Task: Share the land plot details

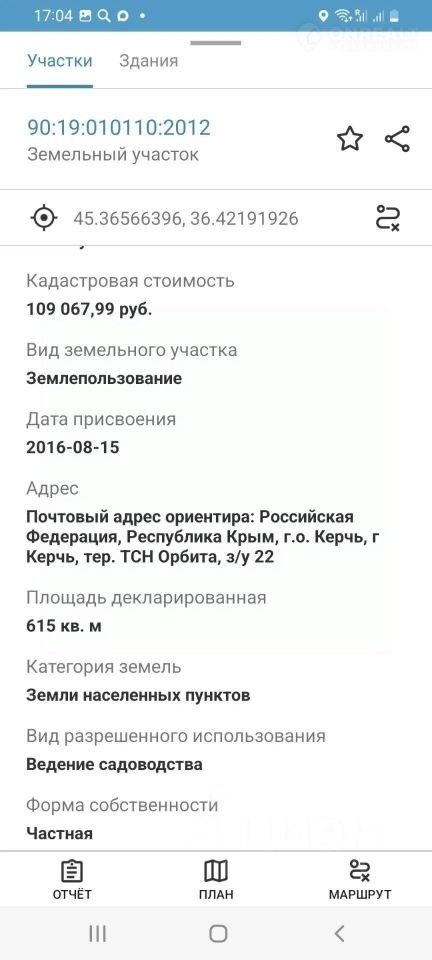Action: pos(398,139)
